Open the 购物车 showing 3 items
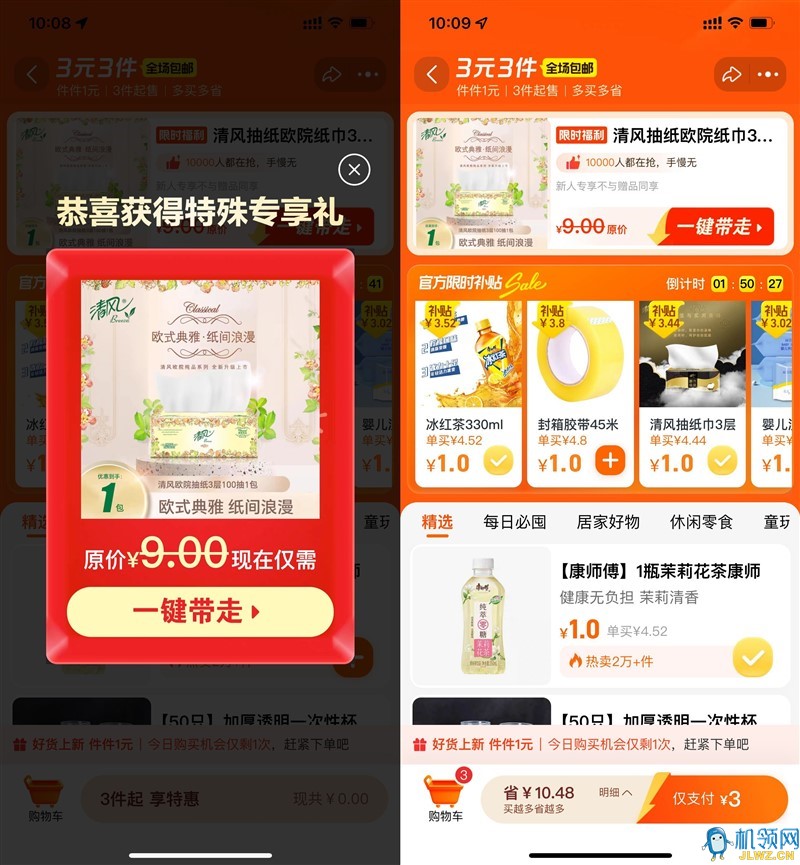This screenshot has height=865, width=800. click(x=446, y=798)
